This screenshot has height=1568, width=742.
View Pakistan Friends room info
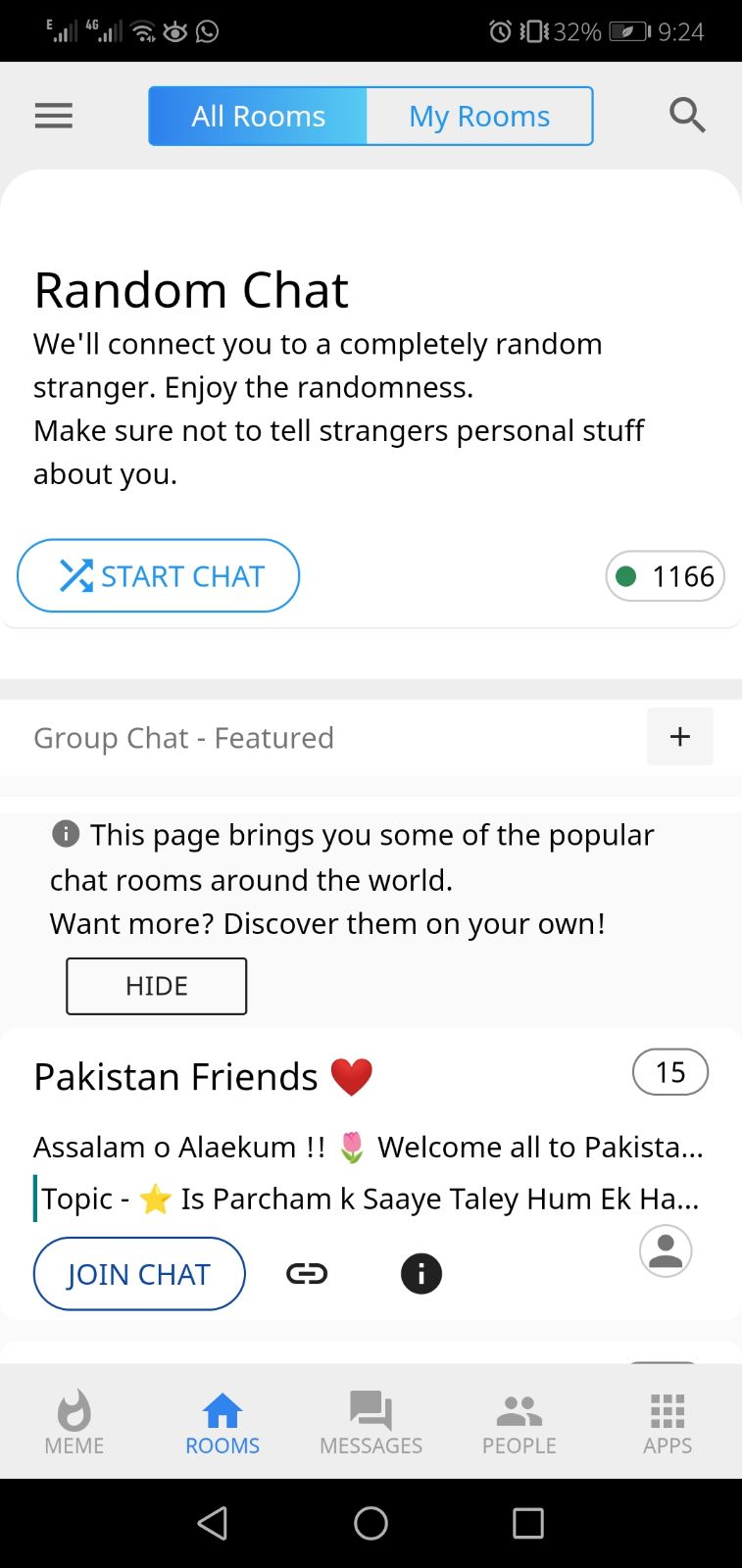point(421,1274)
